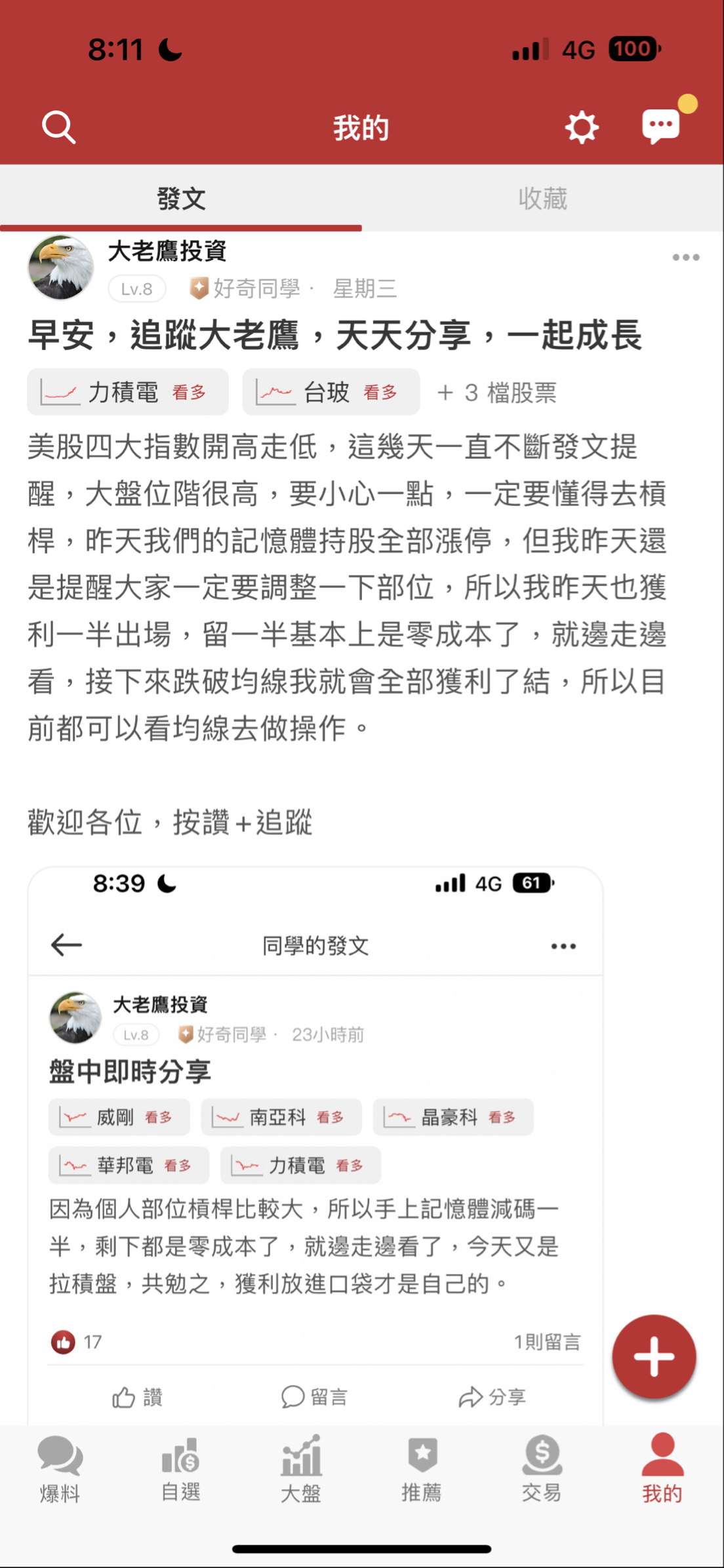Open search from the top bar
The image size is (724, 1568).
59,127
